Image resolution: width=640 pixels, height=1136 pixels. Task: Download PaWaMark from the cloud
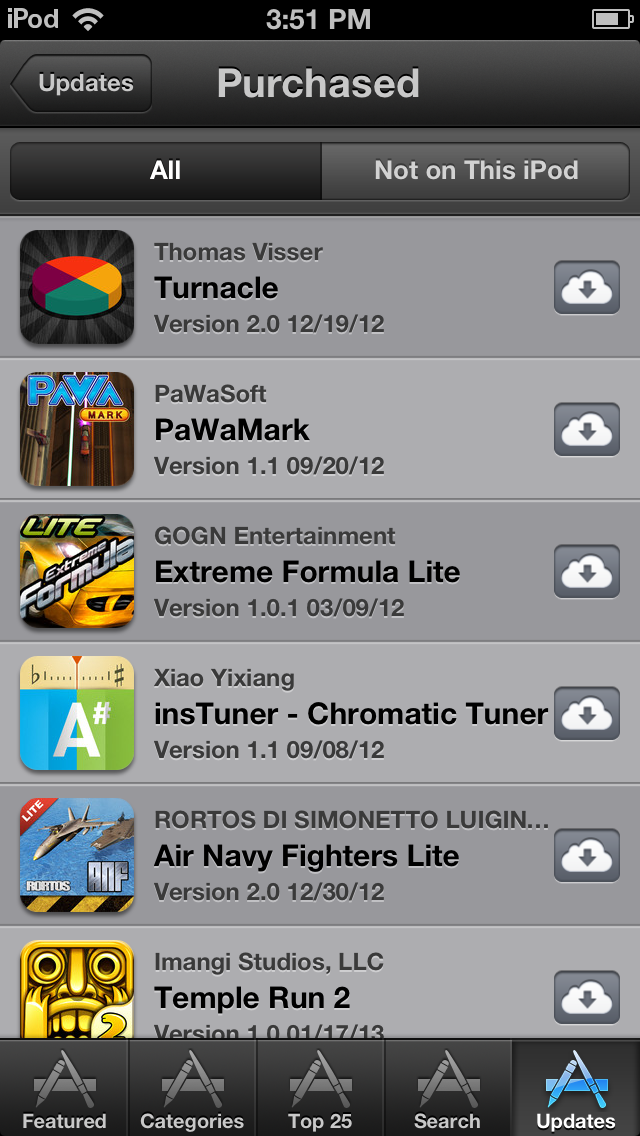coord(587,430)
